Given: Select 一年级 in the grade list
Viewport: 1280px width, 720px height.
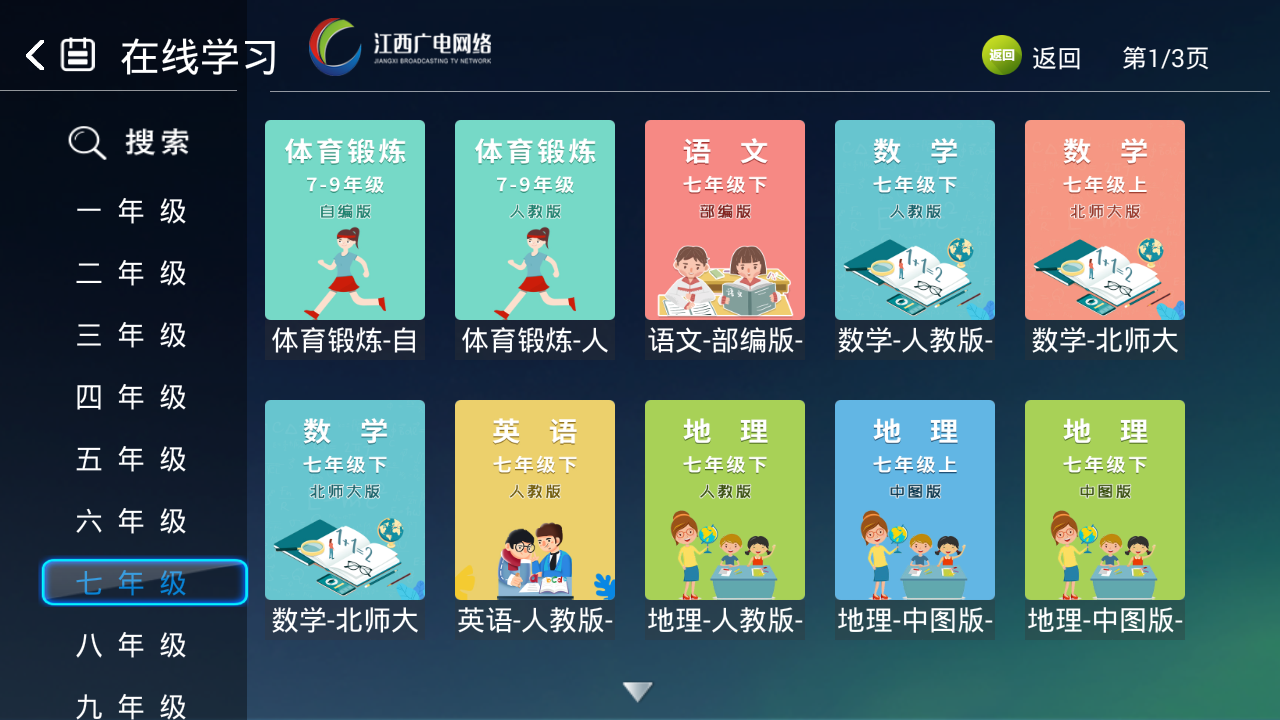Looking at the screenshot, I should tap(132, 211).
